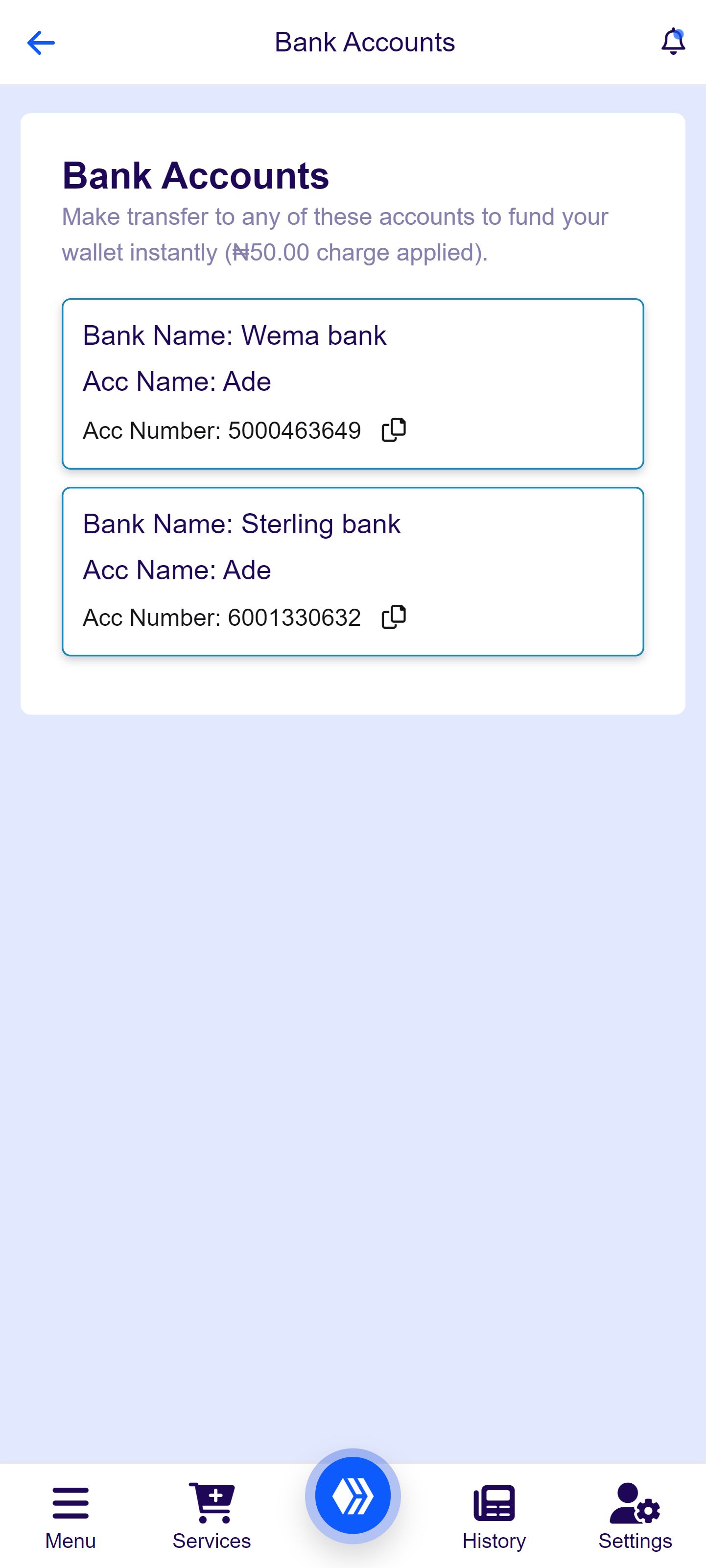Copy the Wema bank account number
Image resolution: width=706 pixels, height=1568 pixels.
pos(394,430)
